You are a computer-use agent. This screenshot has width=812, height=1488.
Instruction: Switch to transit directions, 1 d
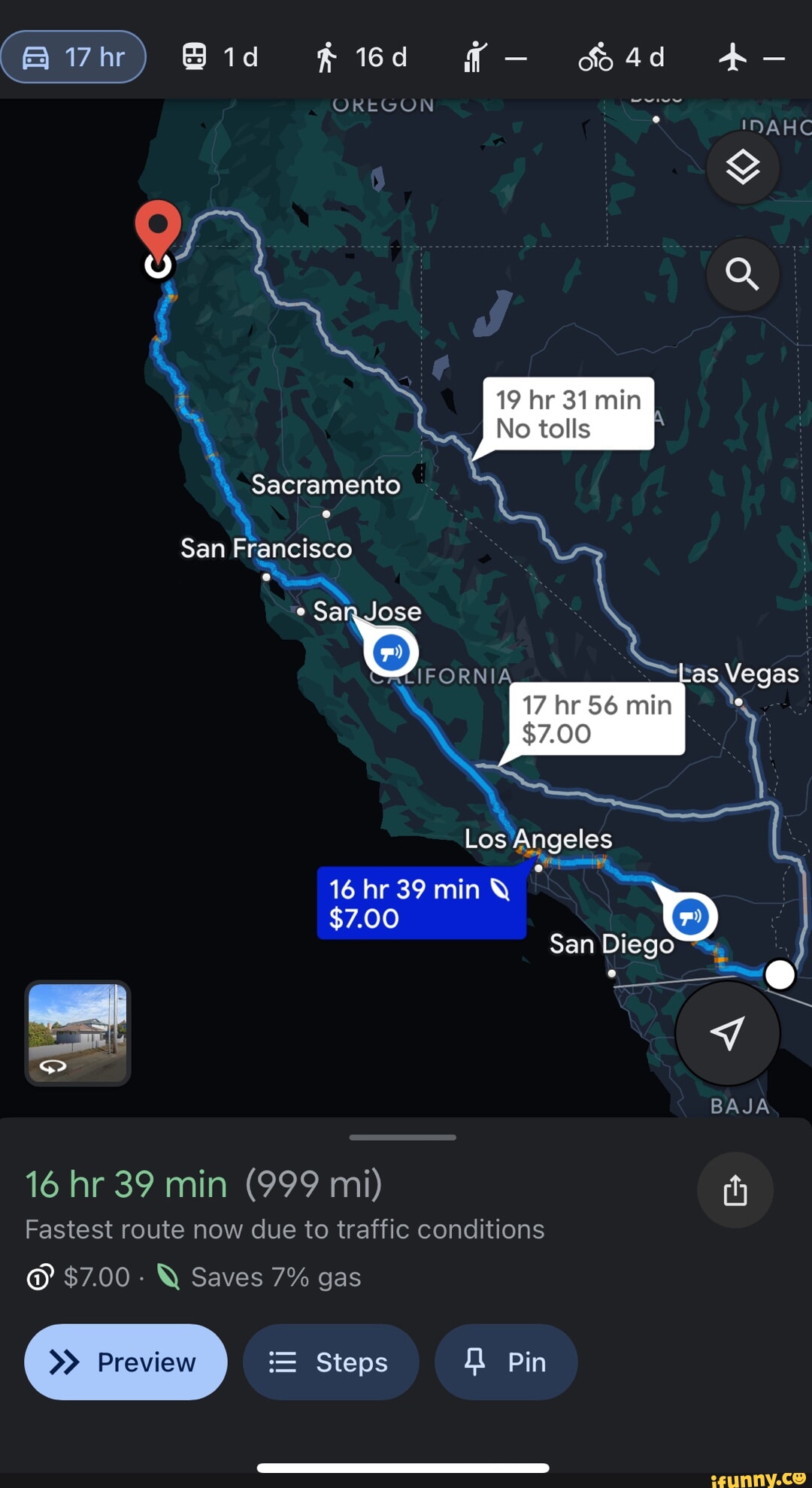[220, 57]
